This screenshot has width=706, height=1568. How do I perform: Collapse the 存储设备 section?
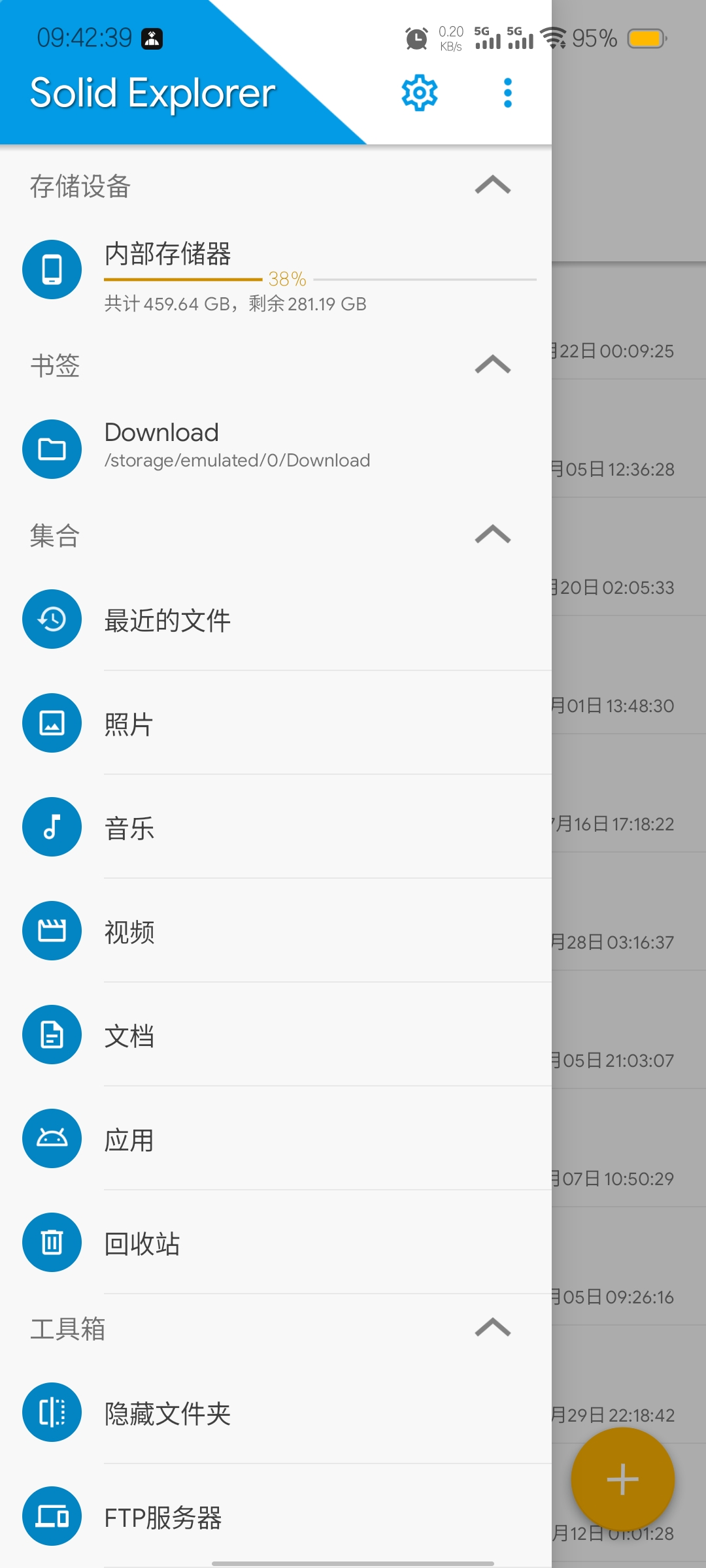click(x=492, y=185)
